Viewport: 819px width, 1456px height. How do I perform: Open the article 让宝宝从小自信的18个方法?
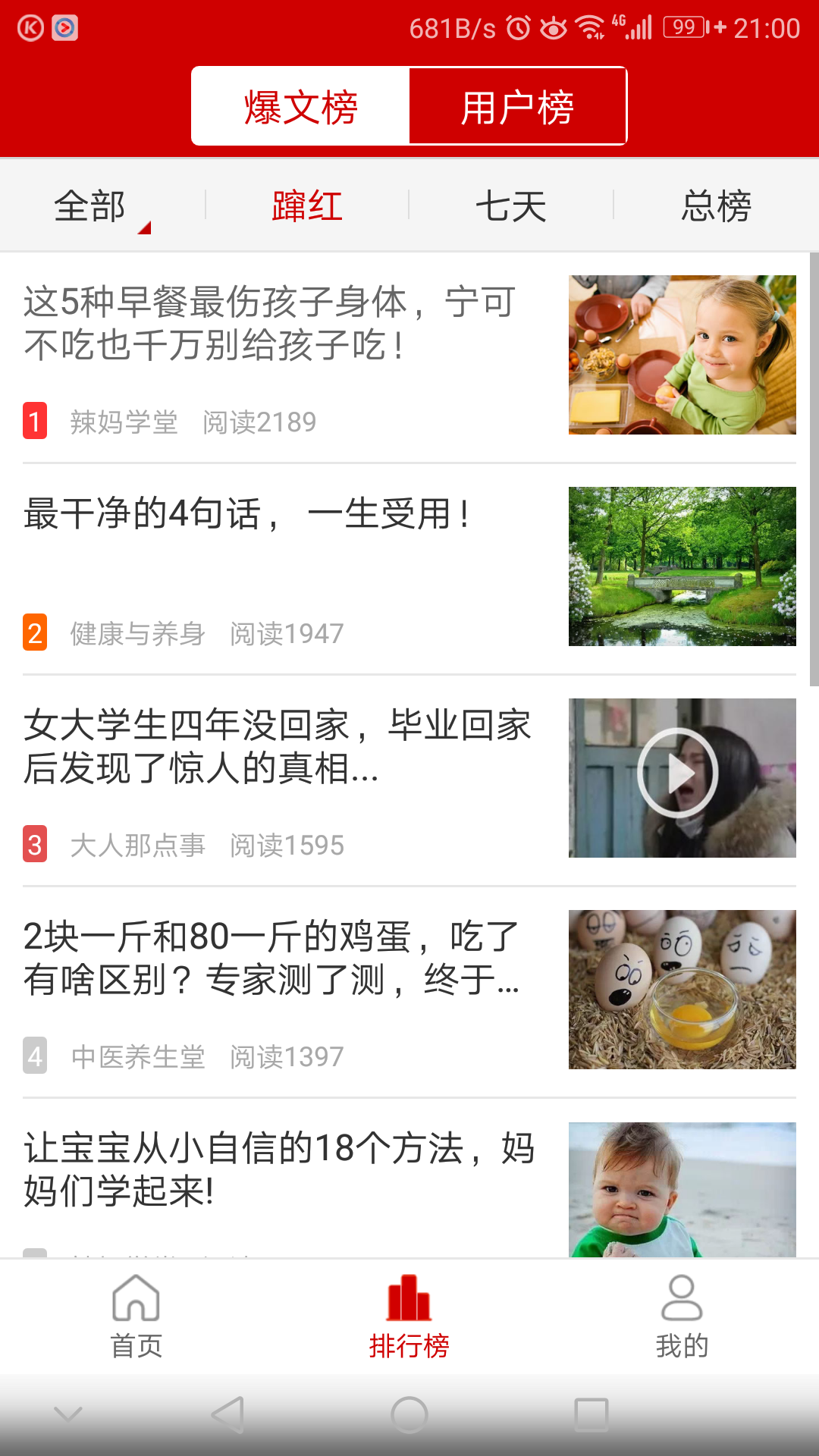pyautogui.click(x=281, y=1169)
